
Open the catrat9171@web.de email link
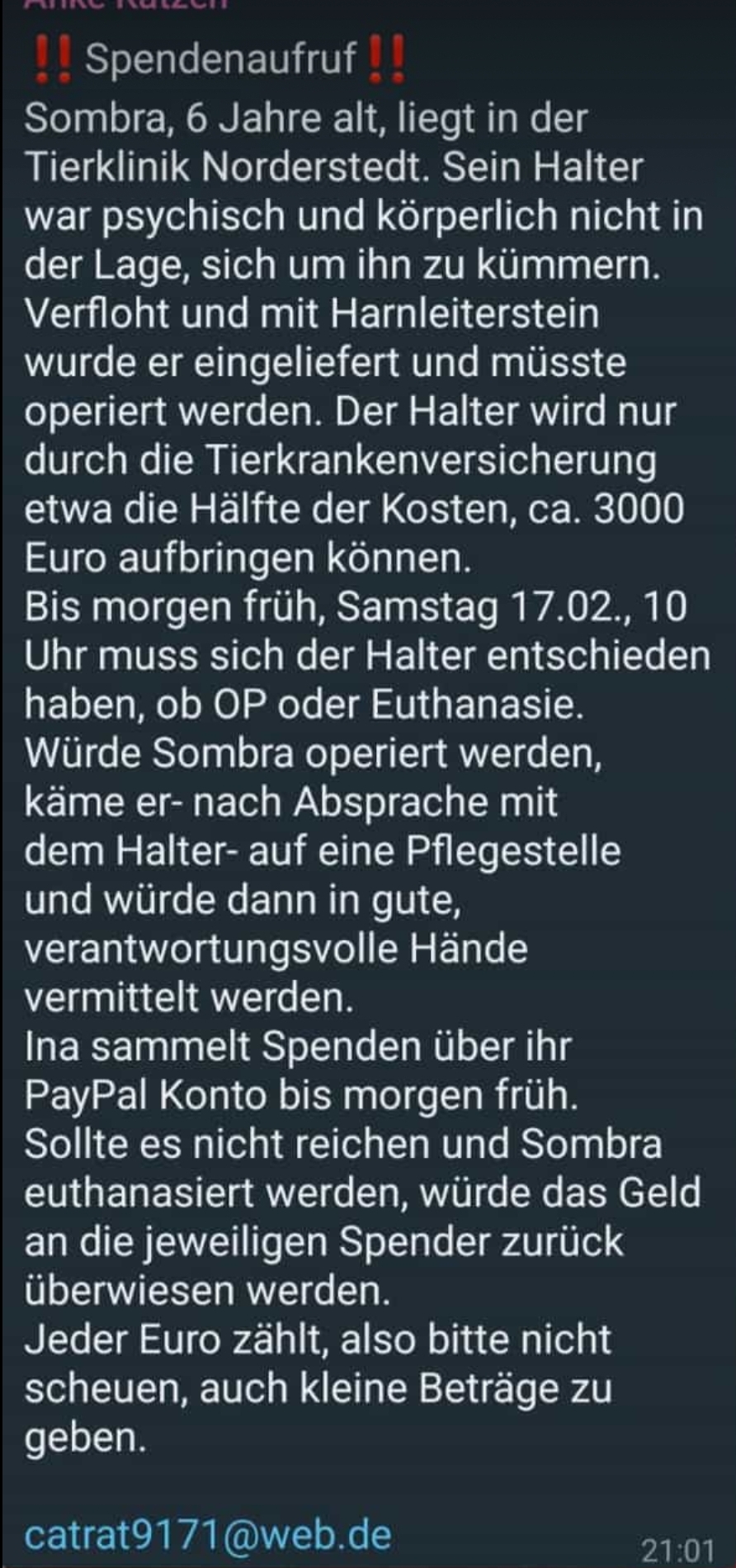208,1533
